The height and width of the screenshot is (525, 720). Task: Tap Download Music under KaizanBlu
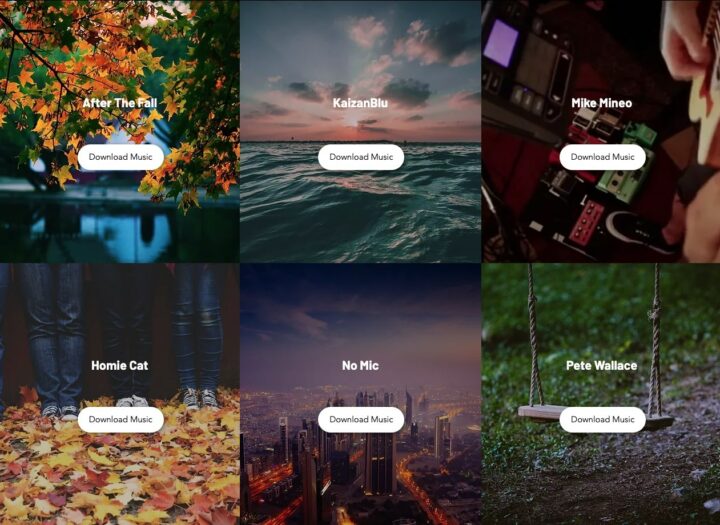coord(361,157)
